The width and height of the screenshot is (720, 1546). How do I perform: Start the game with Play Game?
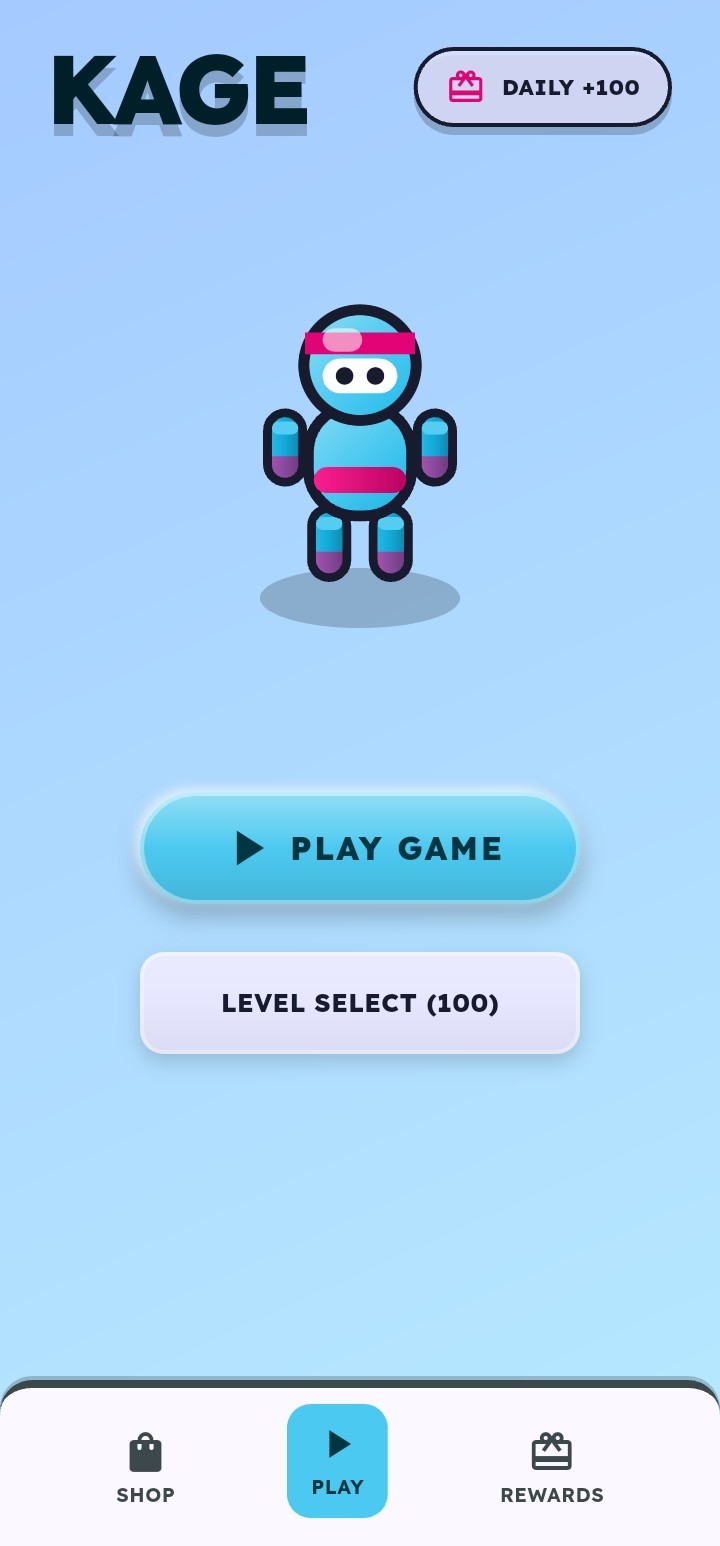point(360,848)
